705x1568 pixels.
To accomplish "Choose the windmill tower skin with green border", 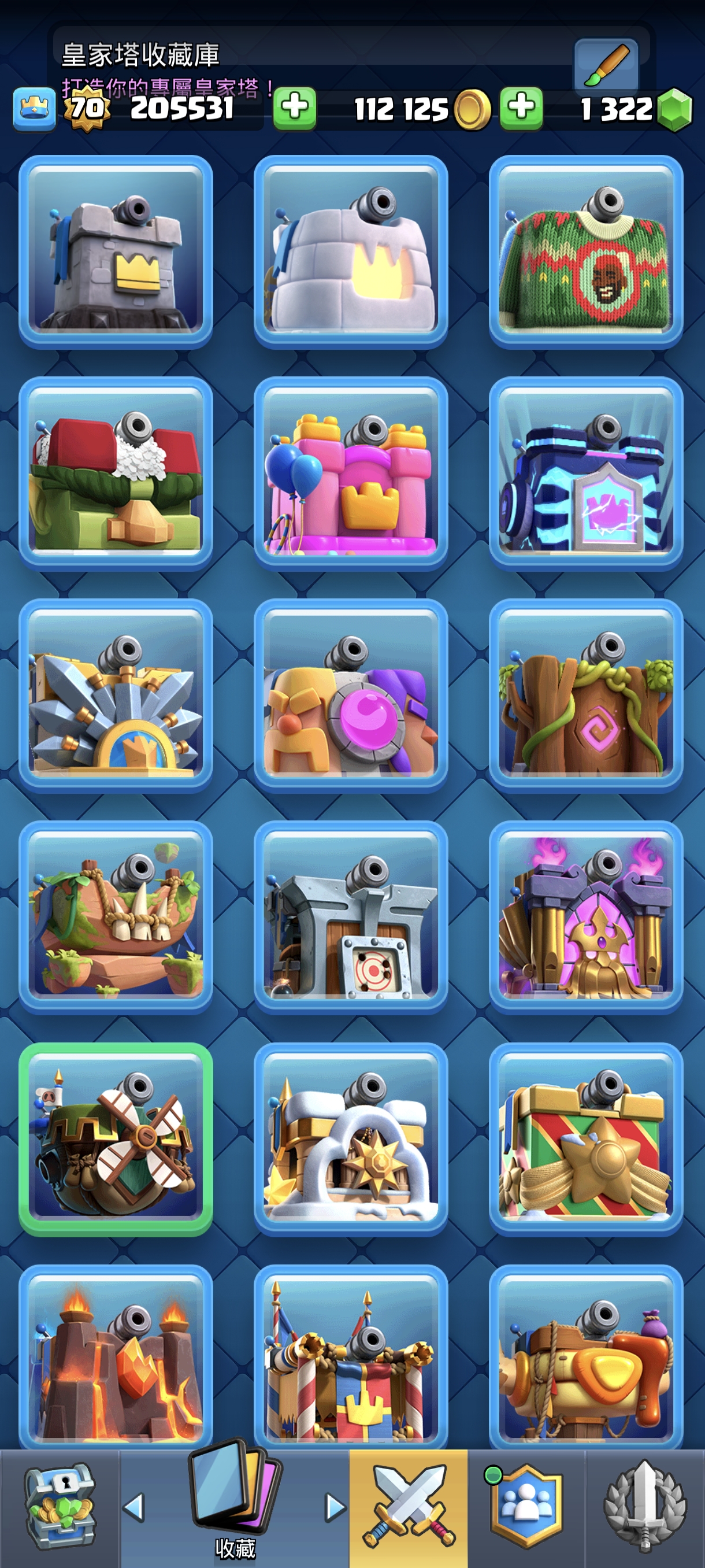I will [x=116, y=1140].
